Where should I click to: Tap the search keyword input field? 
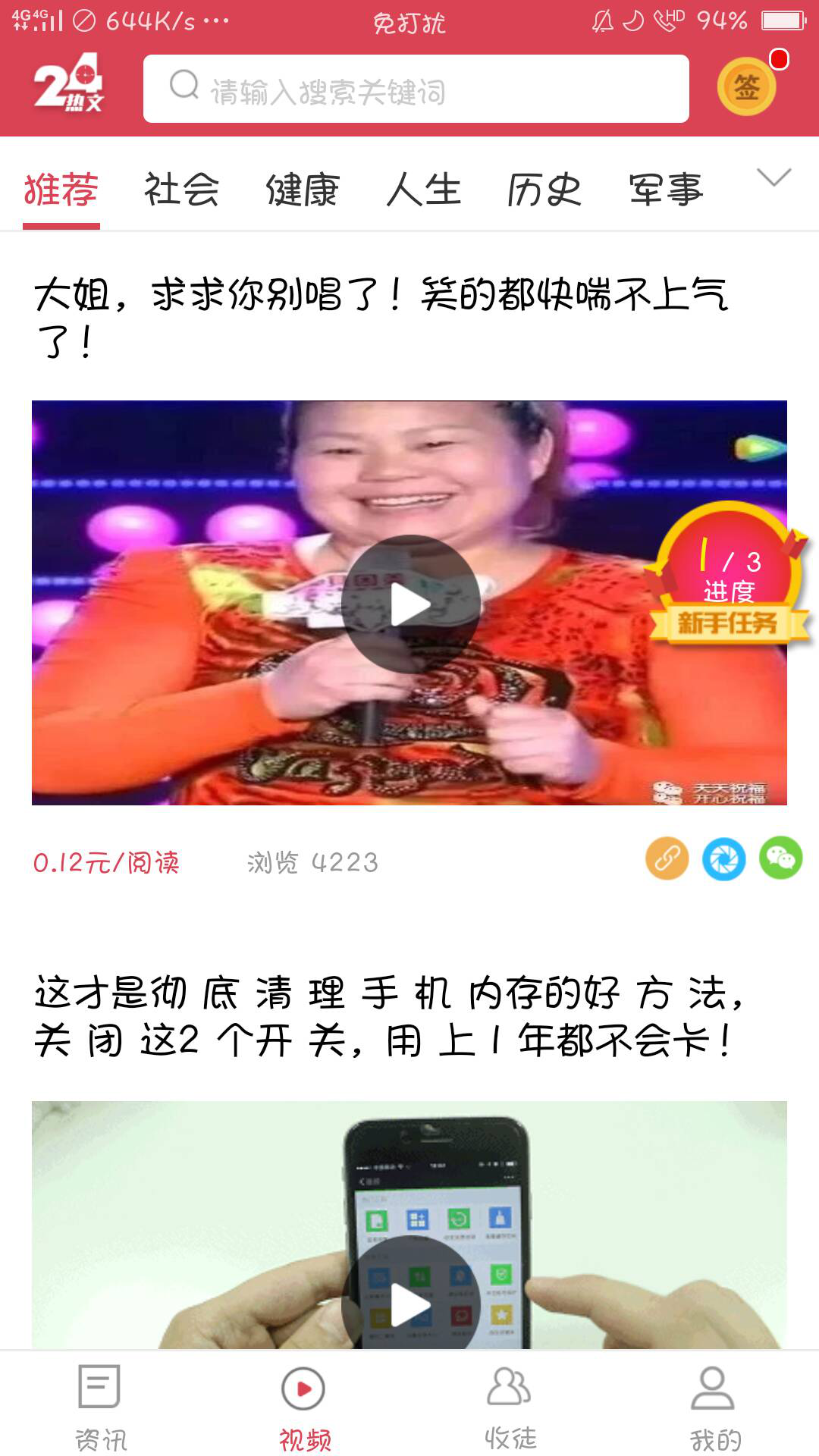click(x=417, y=91)
